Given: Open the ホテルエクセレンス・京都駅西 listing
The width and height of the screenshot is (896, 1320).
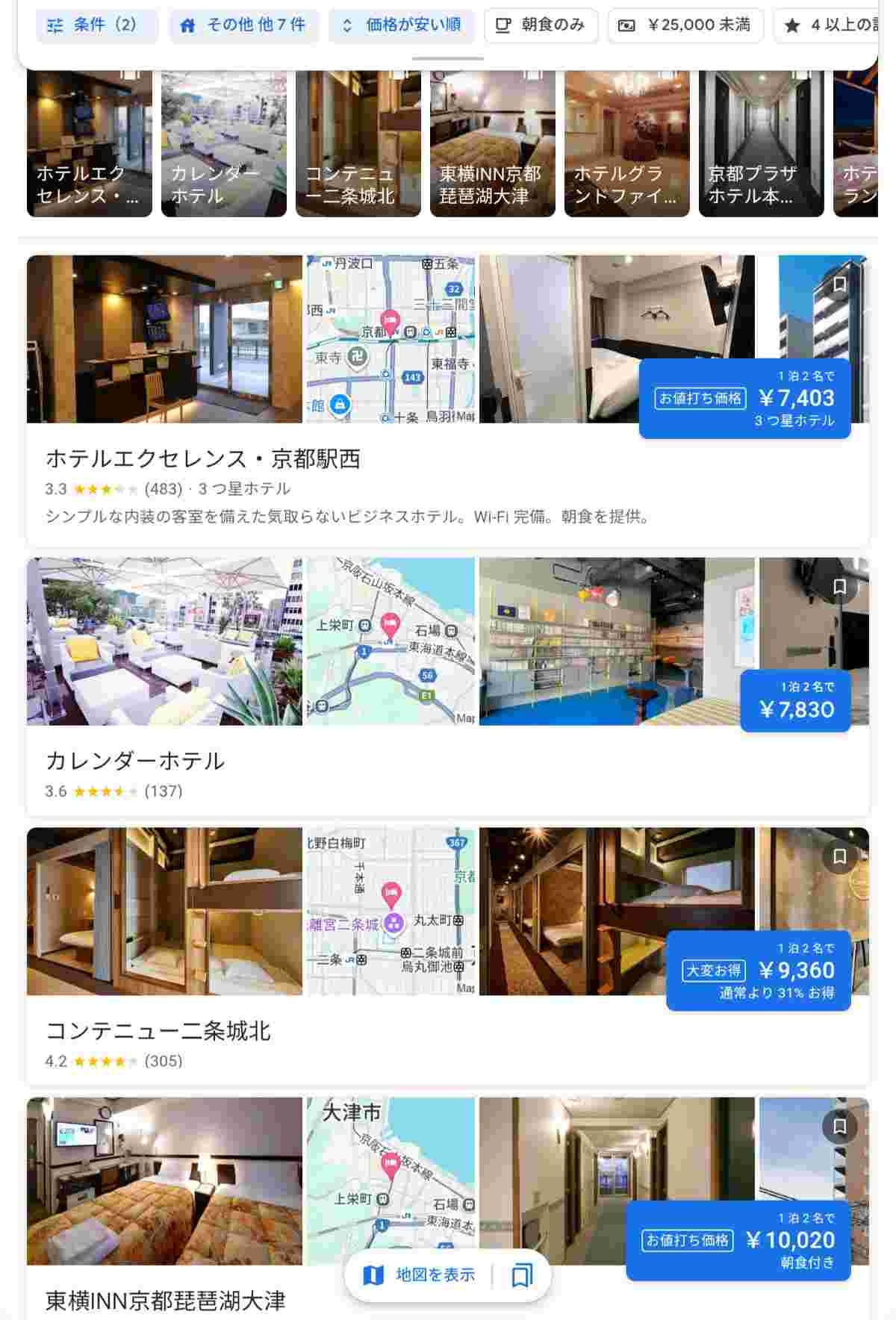Looking at the screenshot, I should (x=203, y=458).
